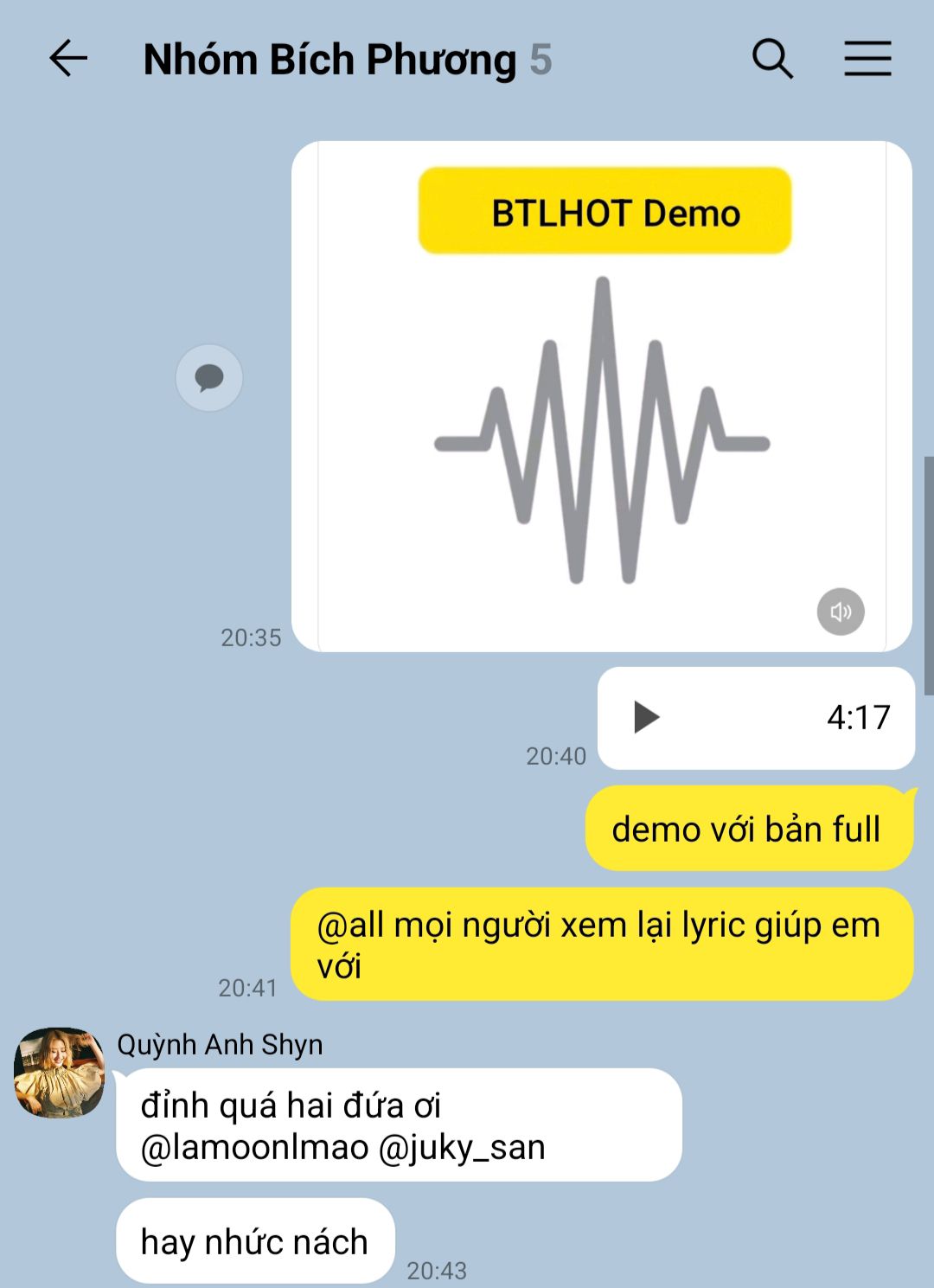
Task: Tap the reply bubble beside the video
Action: coord(209,377)
